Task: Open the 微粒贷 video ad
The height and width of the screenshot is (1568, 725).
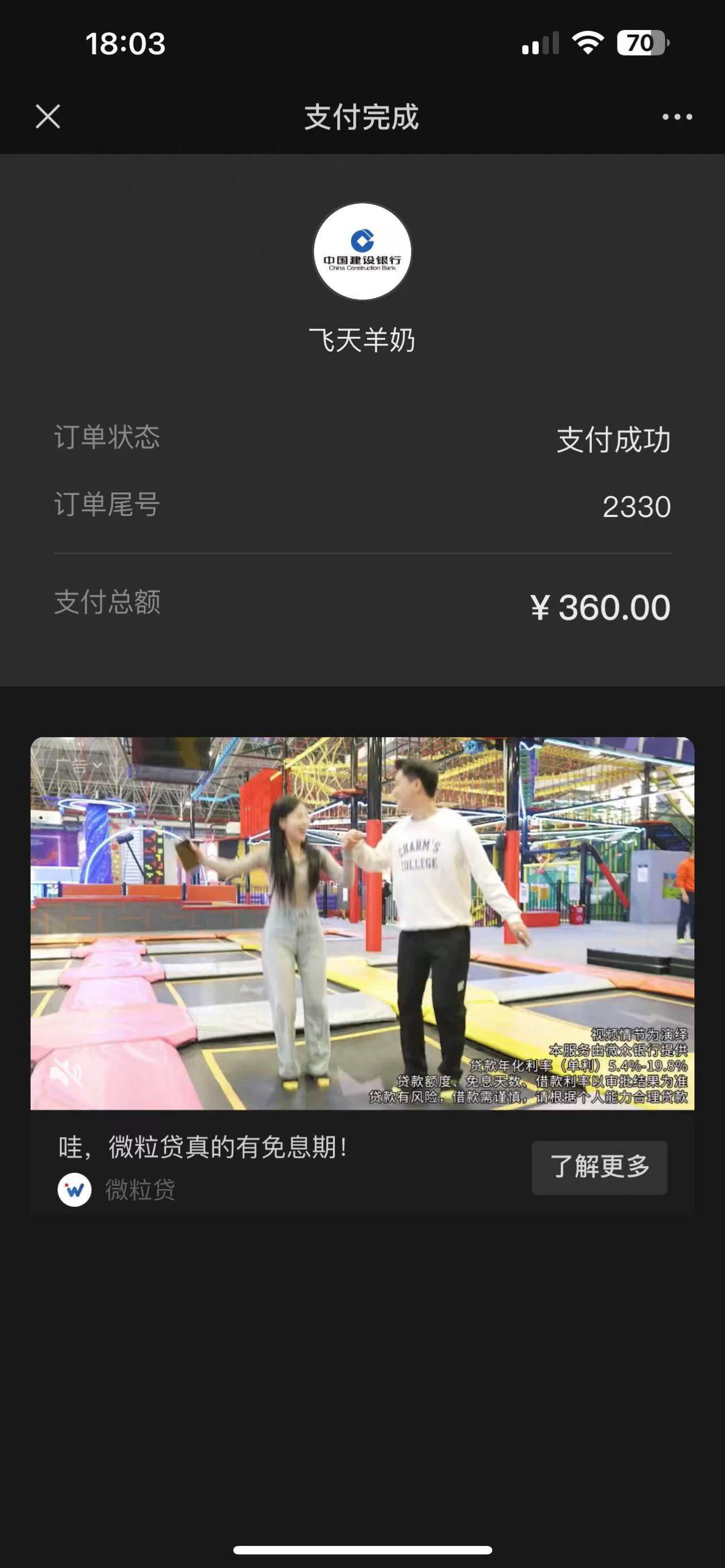Action: (x=362, y=923)
